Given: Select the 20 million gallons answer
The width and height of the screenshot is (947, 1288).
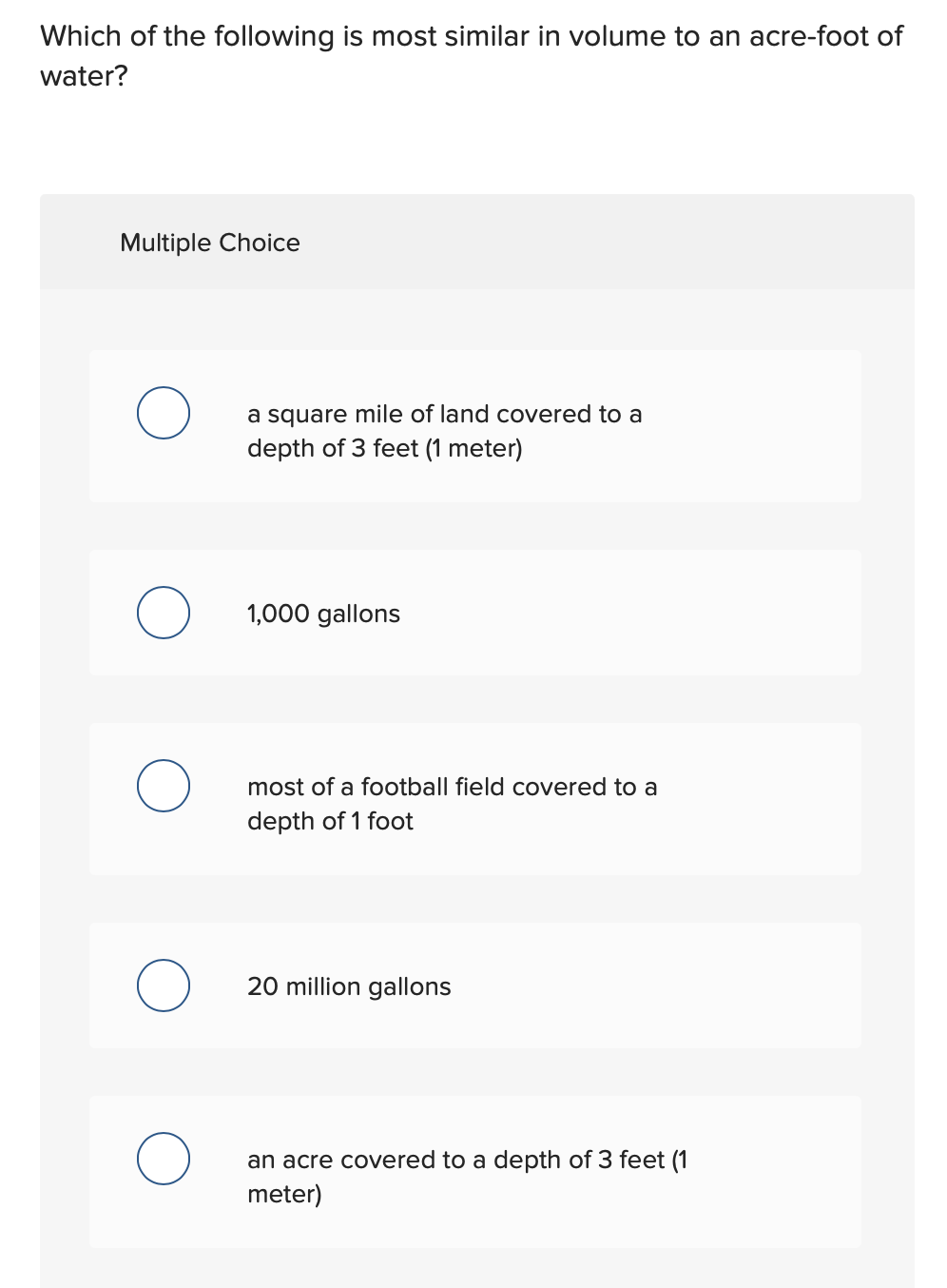Looking at the screenshot, I should [x=163, y=986].
